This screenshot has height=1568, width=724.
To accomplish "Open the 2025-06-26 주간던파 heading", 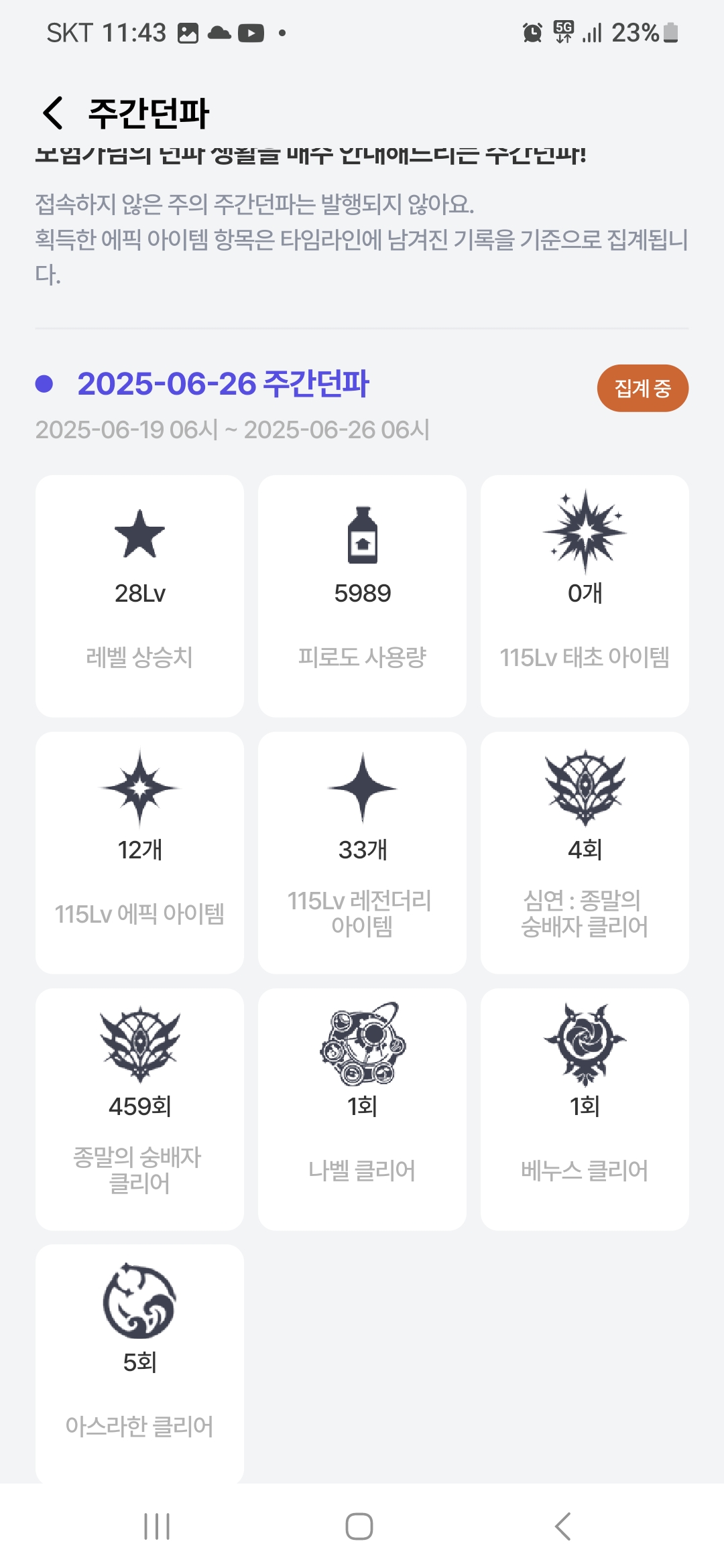I will [223, 384].
